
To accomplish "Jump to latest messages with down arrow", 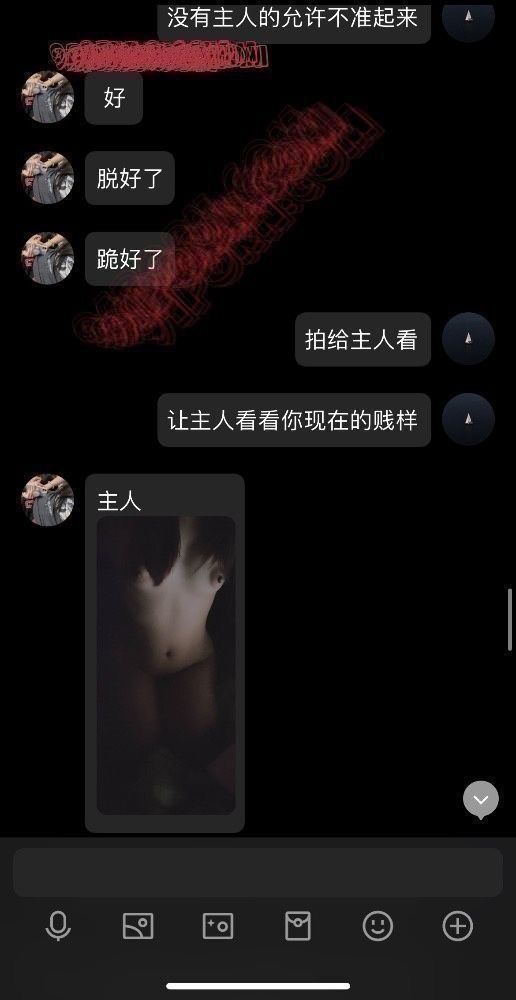I will pyautogui.click(x=480, y=800).
